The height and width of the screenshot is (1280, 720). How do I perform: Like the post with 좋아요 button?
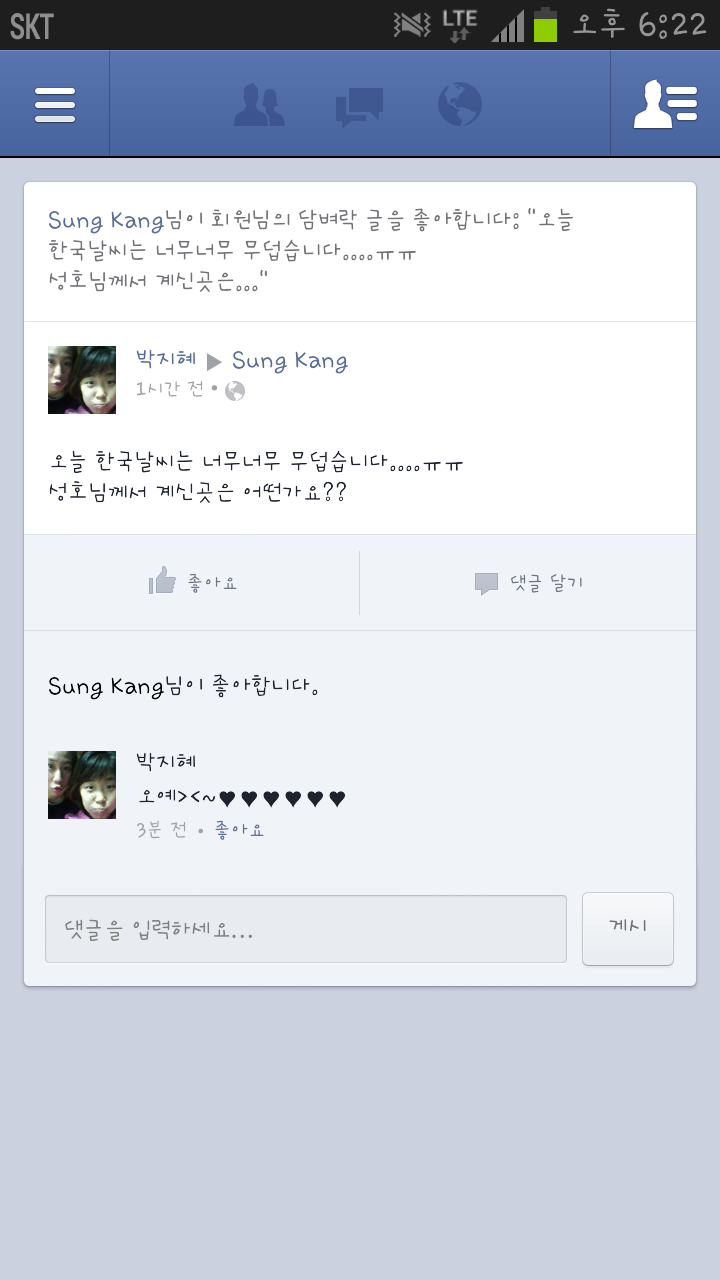pyautogui.click(x=192, y=582)
